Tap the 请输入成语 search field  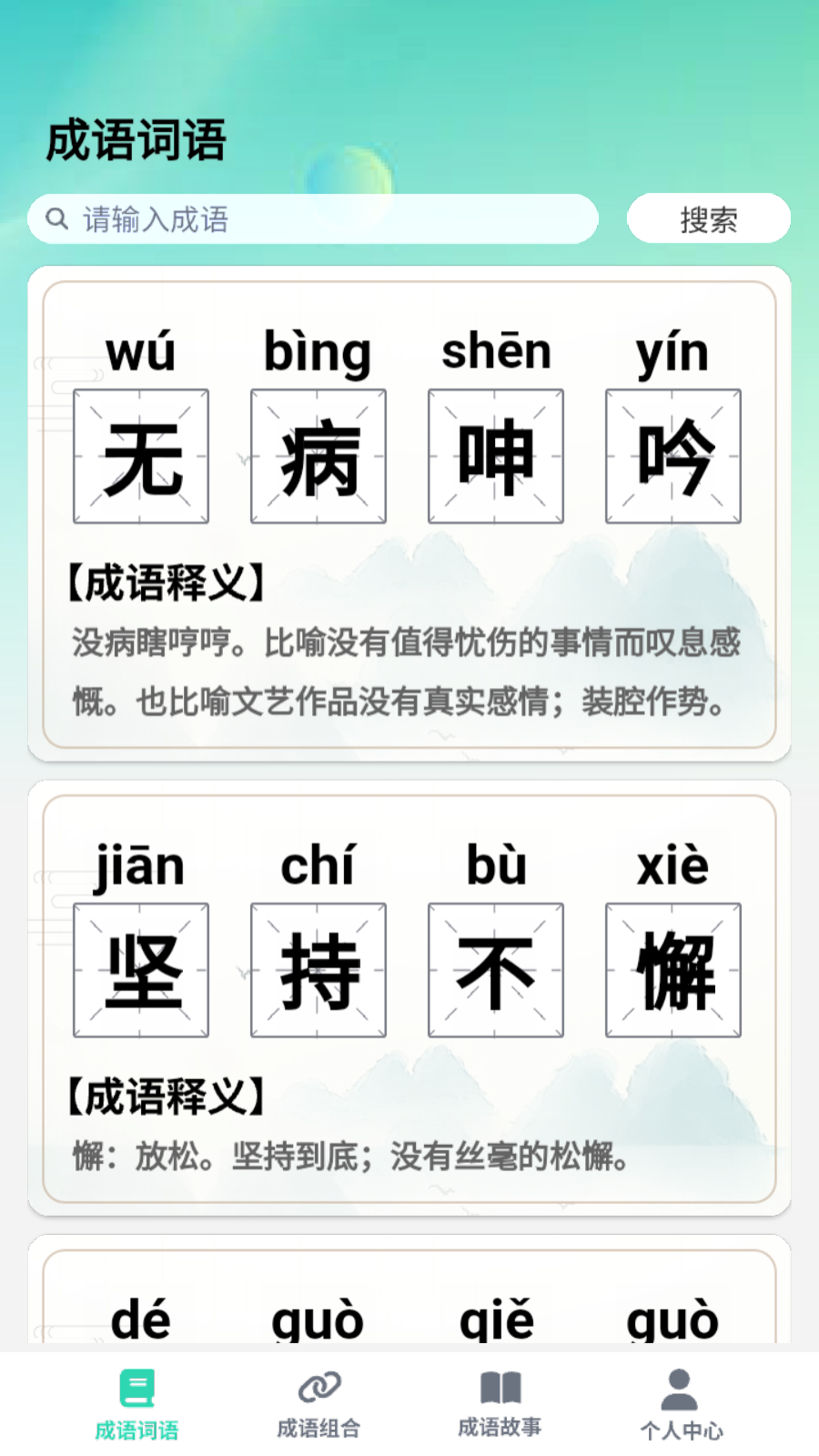click(x=313, y=219)
